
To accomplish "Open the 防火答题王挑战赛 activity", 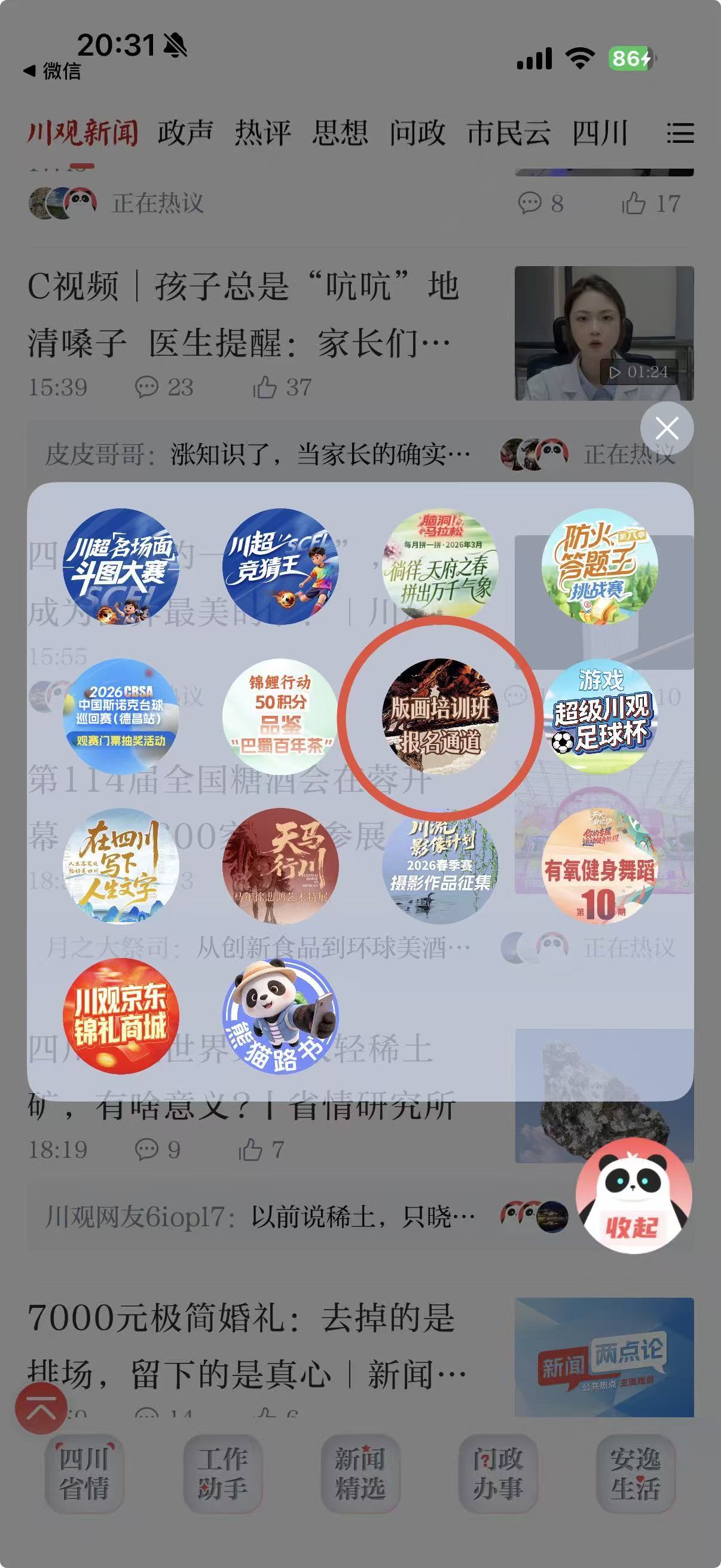I will [599, 566].
